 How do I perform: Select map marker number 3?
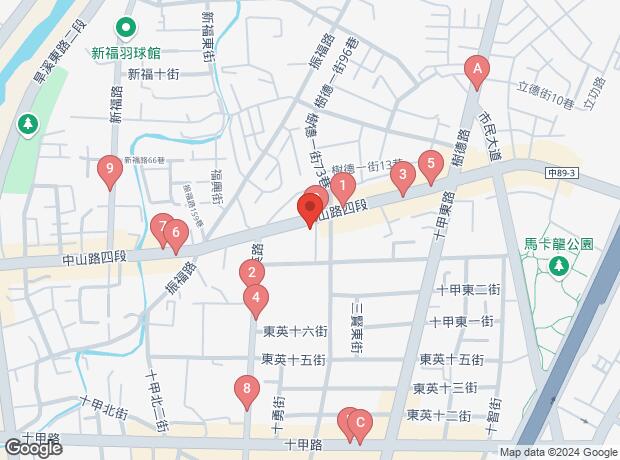point(402,178)
